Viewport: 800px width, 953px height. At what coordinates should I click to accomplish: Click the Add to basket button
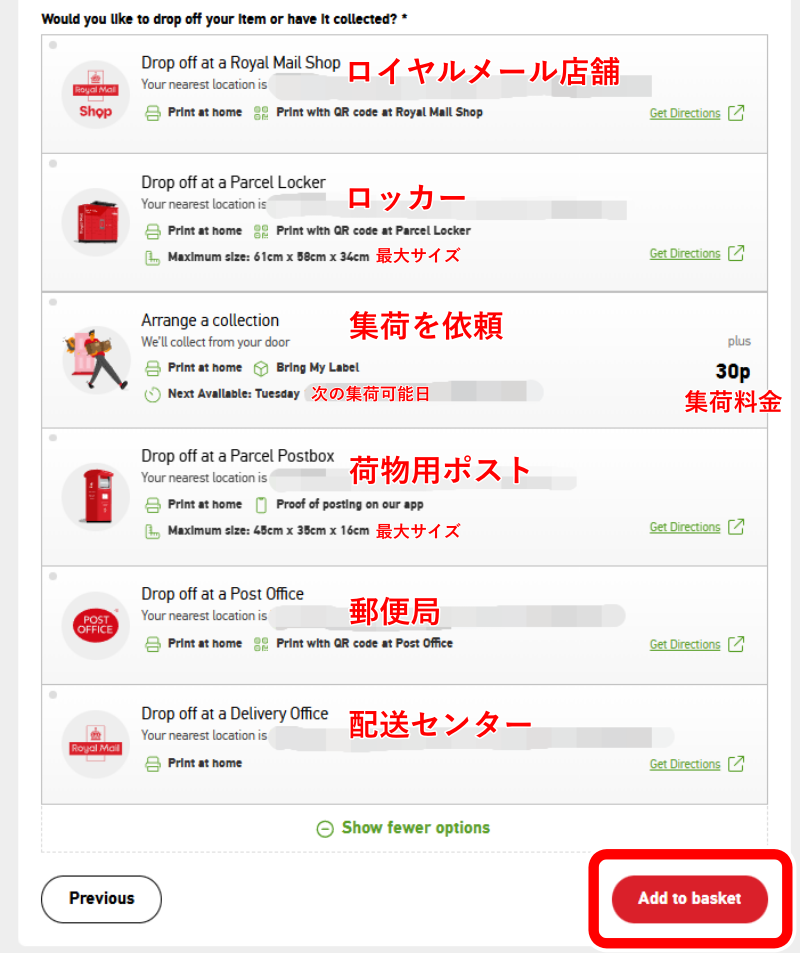pyautogui.click(x=689, y=898)
